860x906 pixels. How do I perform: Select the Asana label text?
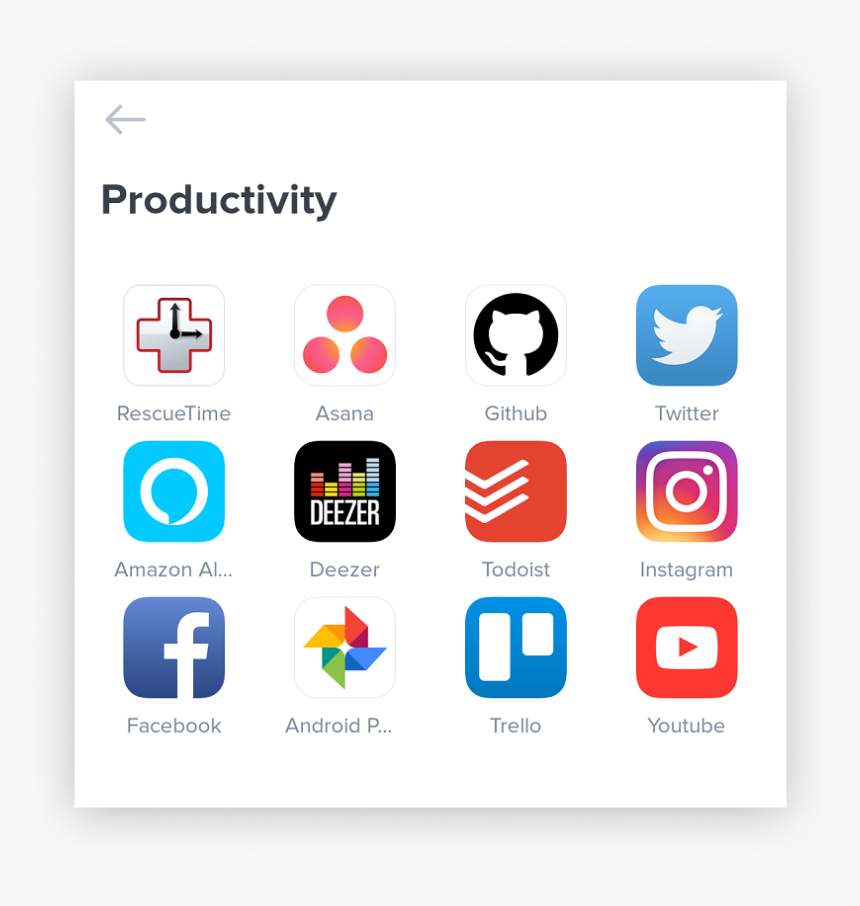click(x=345, y=413)
